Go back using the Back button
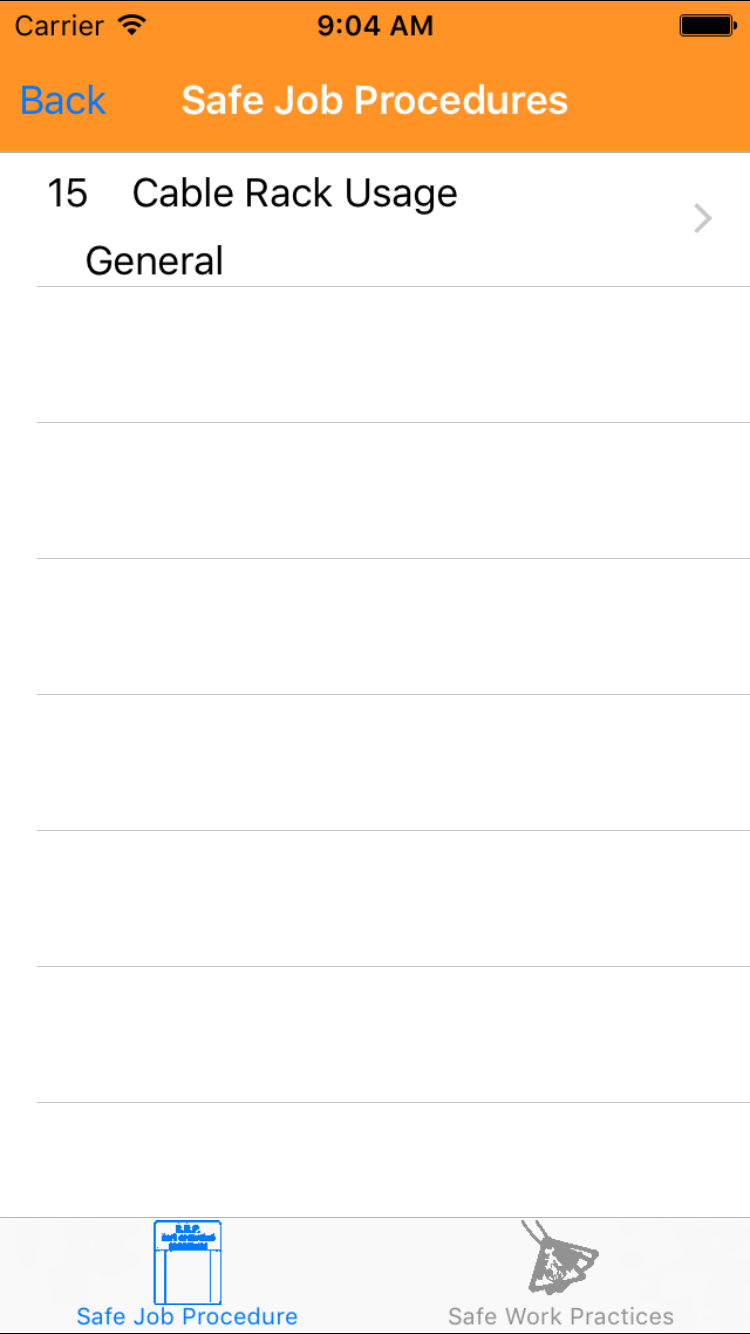Screen dimensions: 750x1334 click(63, 101)
